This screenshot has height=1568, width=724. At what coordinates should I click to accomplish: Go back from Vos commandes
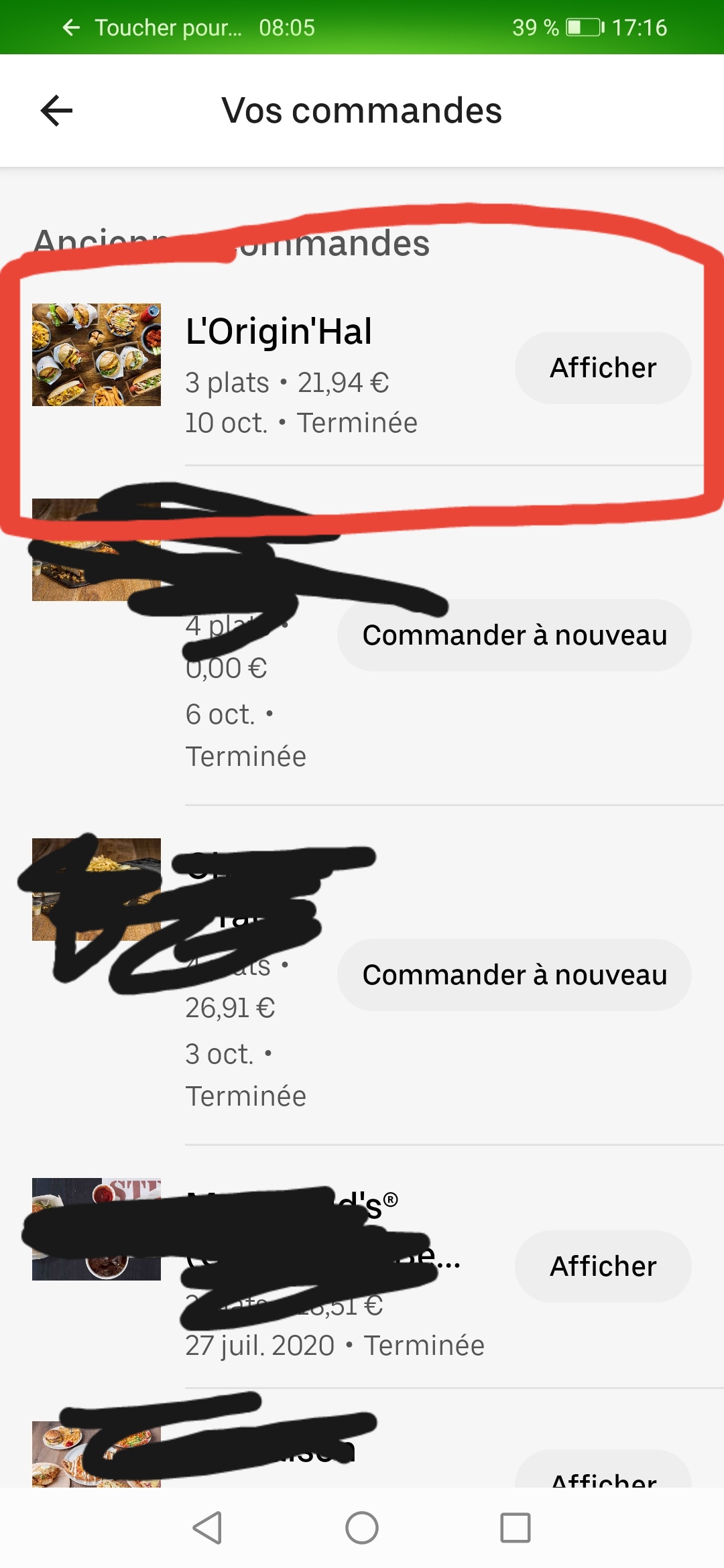coord(56,111)
